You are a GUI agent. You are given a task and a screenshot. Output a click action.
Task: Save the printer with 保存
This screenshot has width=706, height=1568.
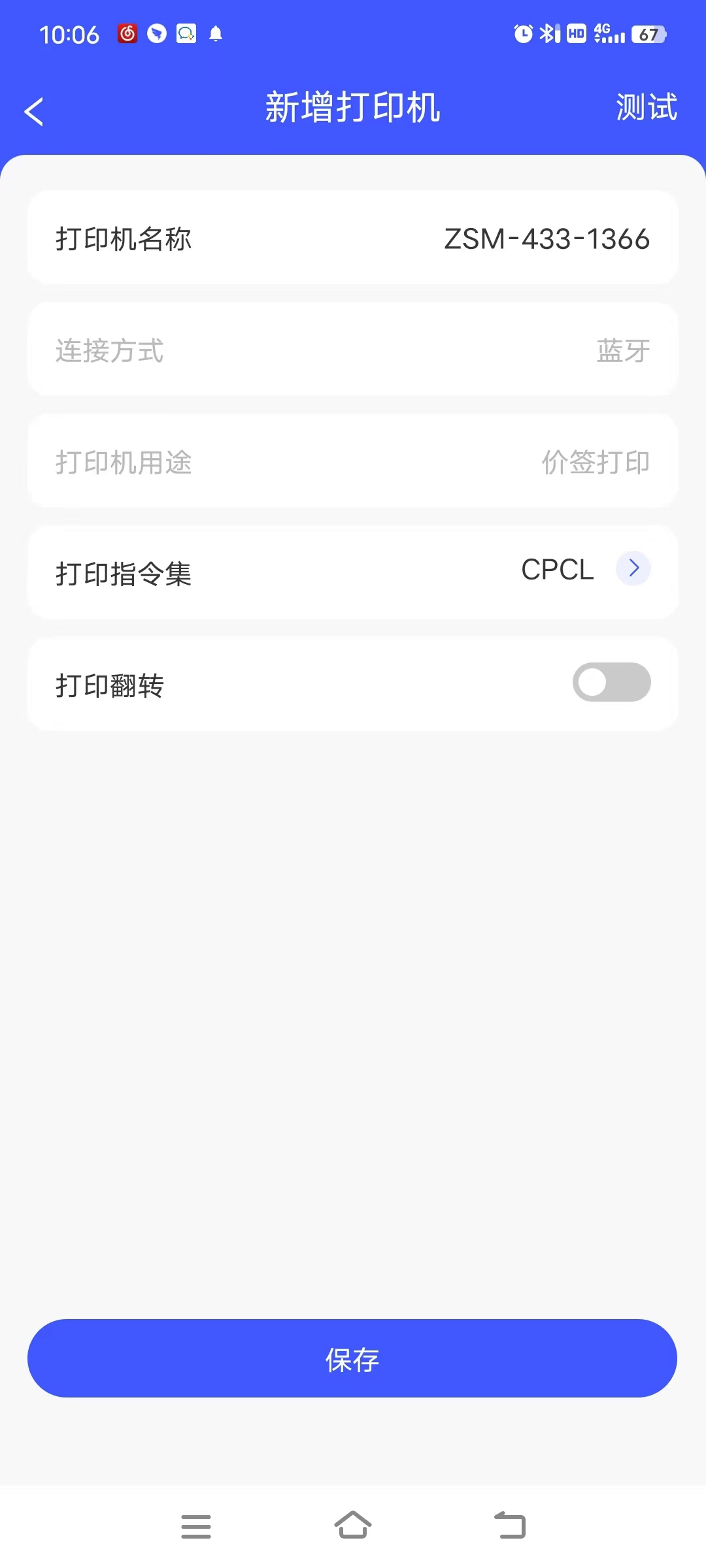352,1358
